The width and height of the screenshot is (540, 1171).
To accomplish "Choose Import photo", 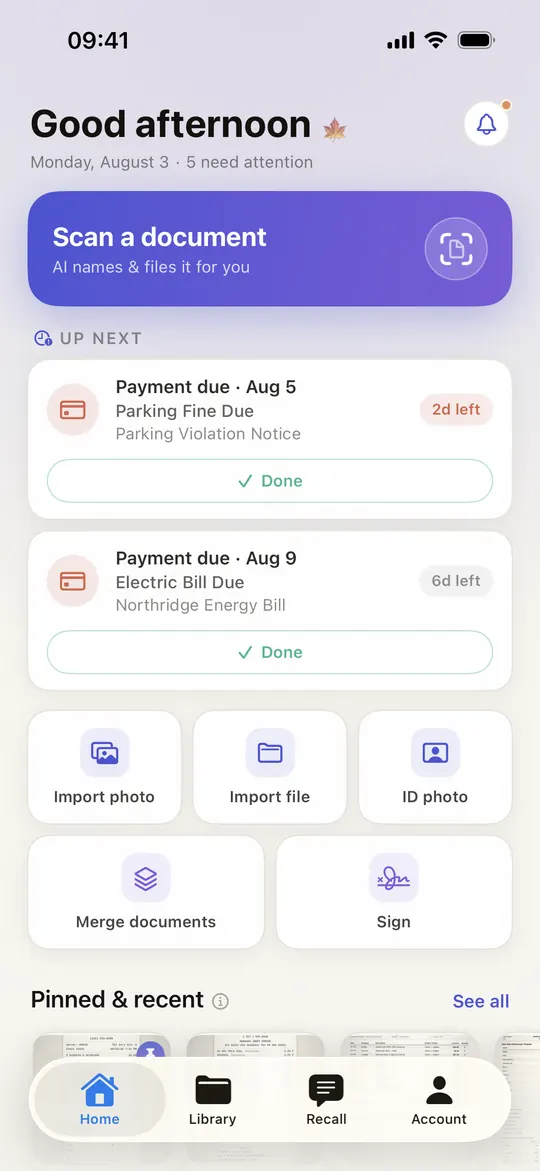I will pos(105,767).
